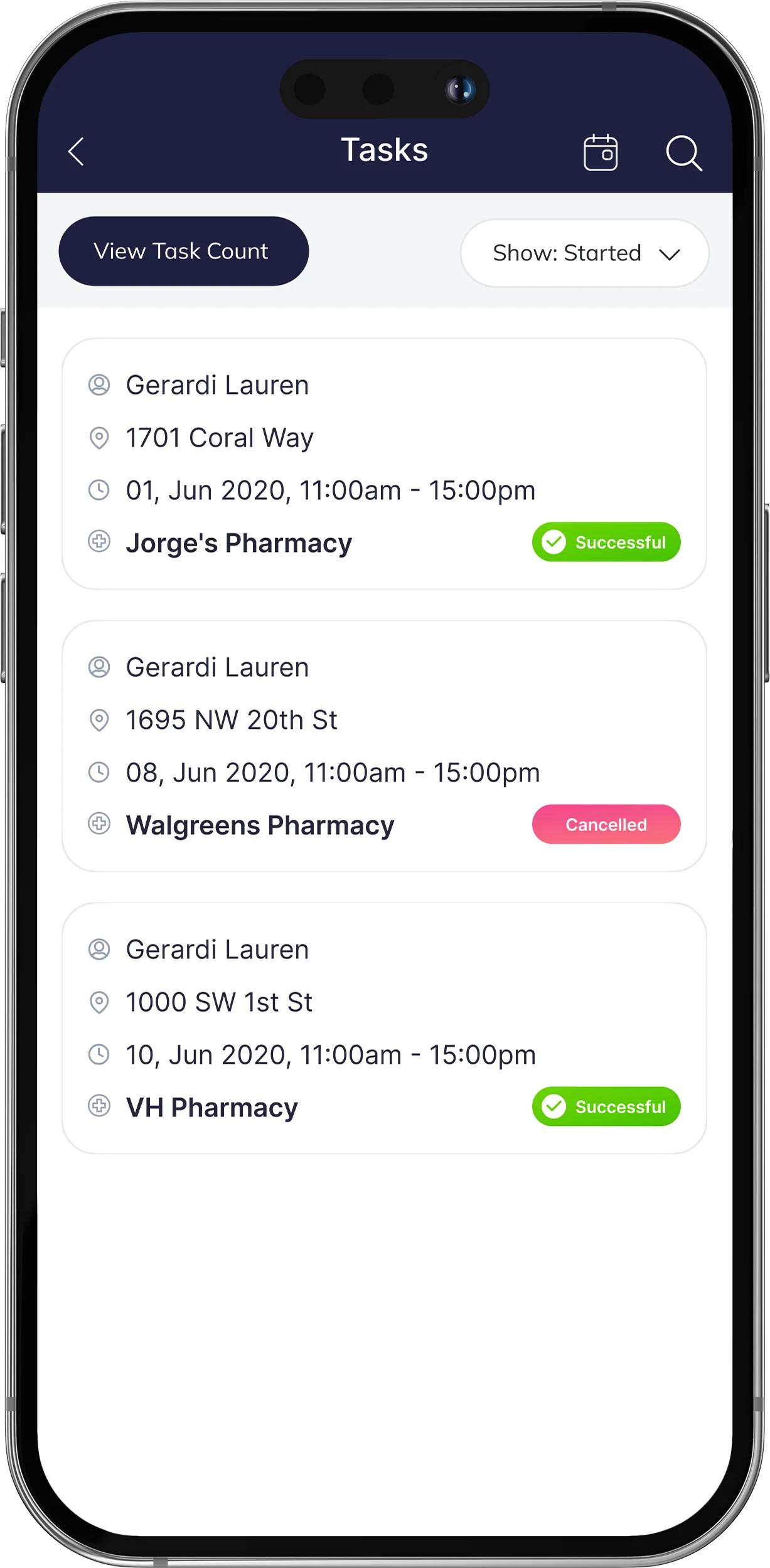Open the VH Pharmacy task card
770x1568 pixels.
(384, 1029)
